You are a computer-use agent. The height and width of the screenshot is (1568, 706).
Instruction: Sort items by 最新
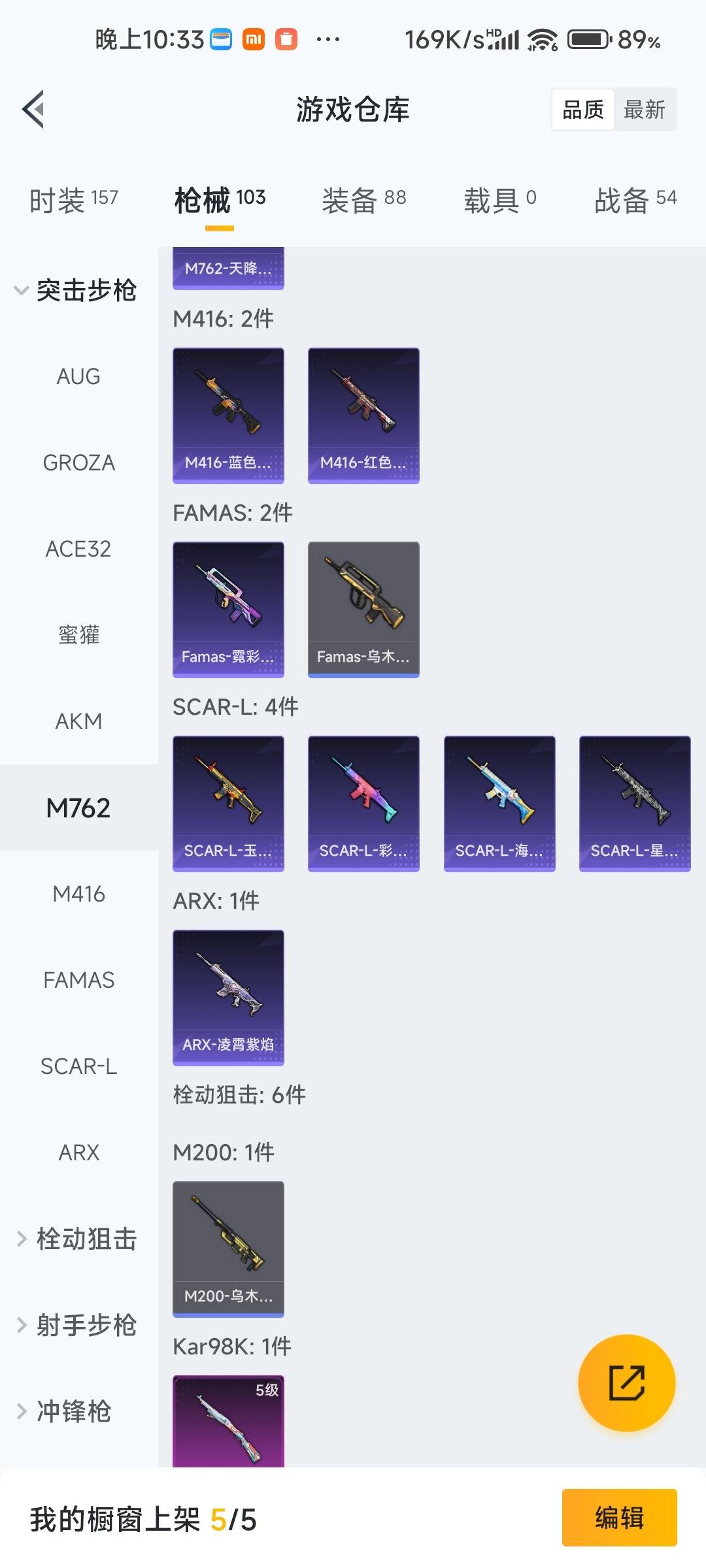click(x=644, y=110)
